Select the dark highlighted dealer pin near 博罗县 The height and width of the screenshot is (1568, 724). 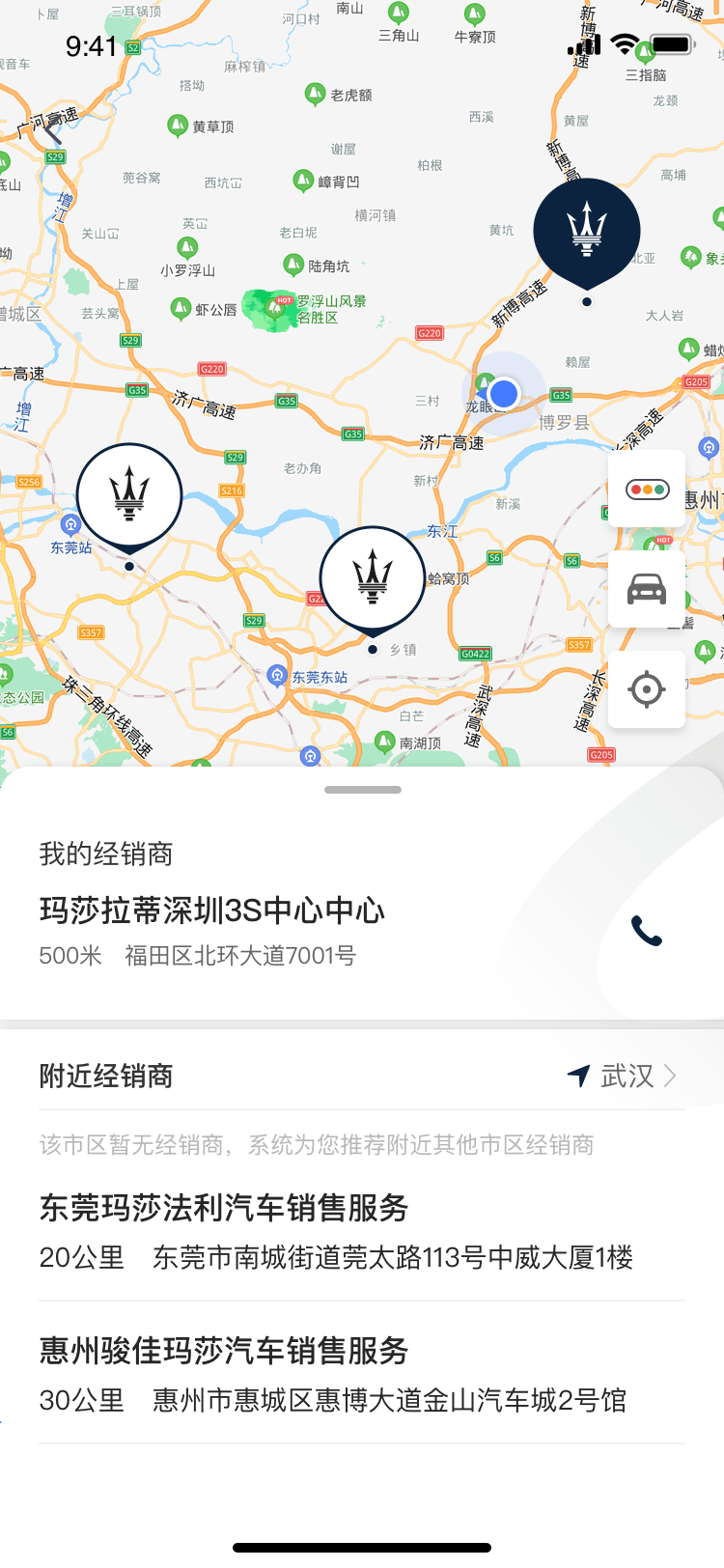point(587,232)
